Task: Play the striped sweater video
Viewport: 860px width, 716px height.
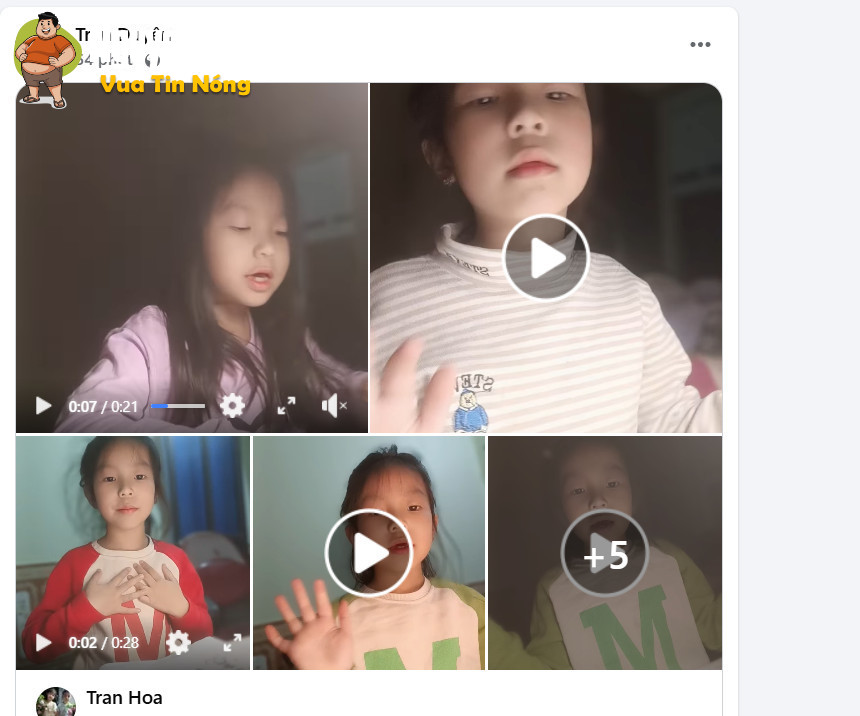Action: click(545, 258)
